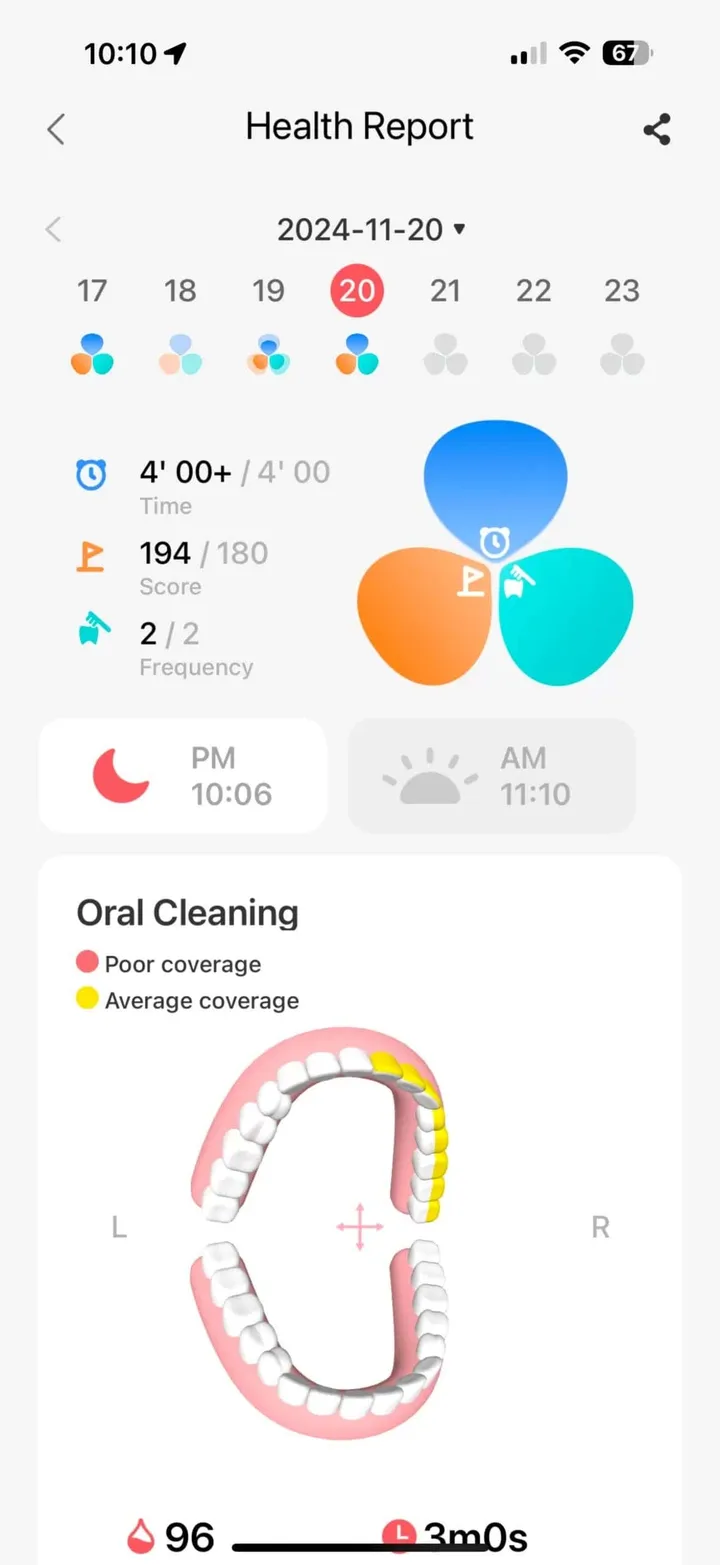Switch to the AM 11:10 brushing session

tap(491, 776)
